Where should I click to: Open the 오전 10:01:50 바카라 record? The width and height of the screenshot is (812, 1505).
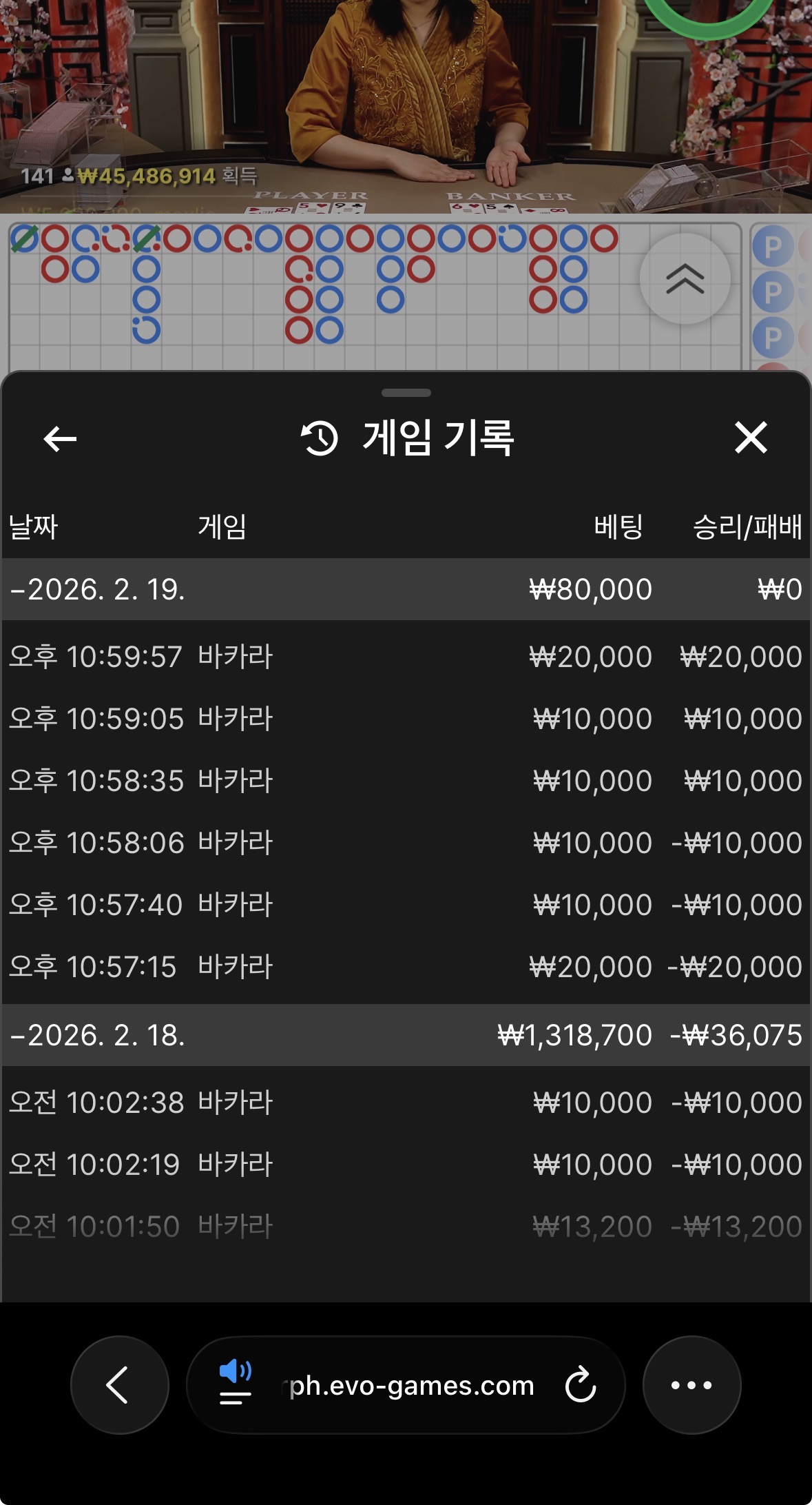(x=406, y=1227)
